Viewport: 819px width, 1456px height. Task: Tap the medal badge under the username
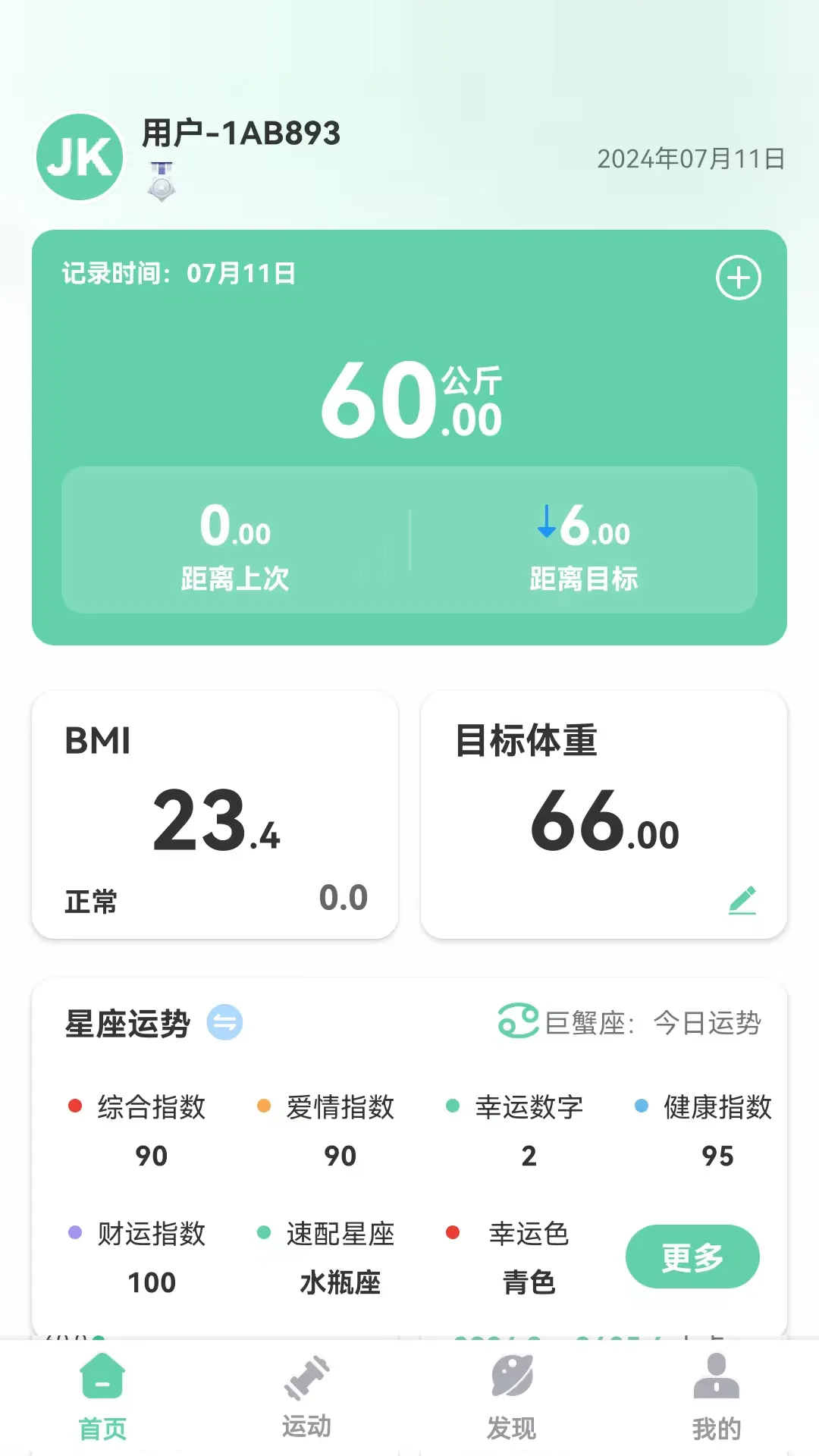coord(161,180)
